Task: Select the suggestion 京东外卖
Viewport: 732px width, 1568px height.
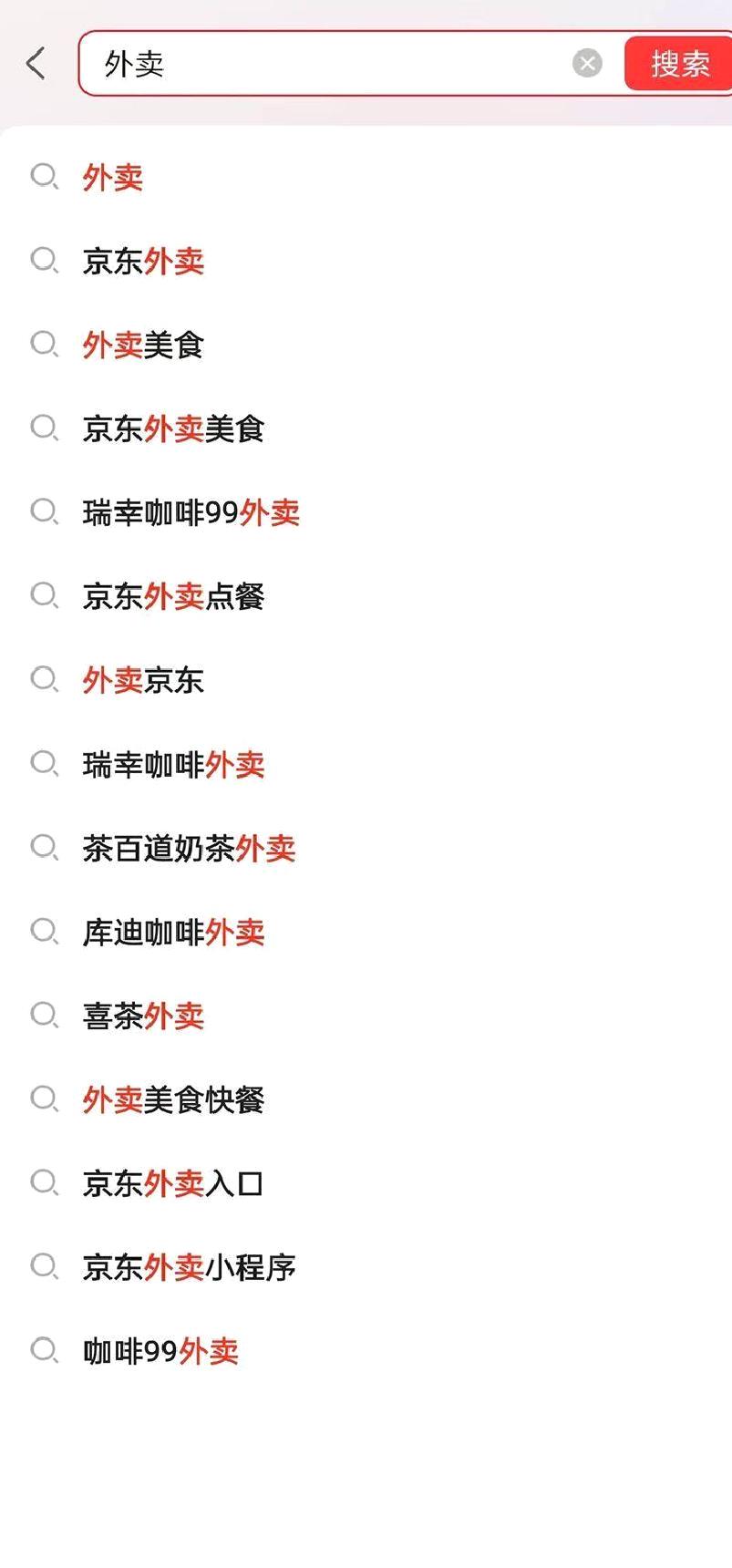Action: pos(366,261)
